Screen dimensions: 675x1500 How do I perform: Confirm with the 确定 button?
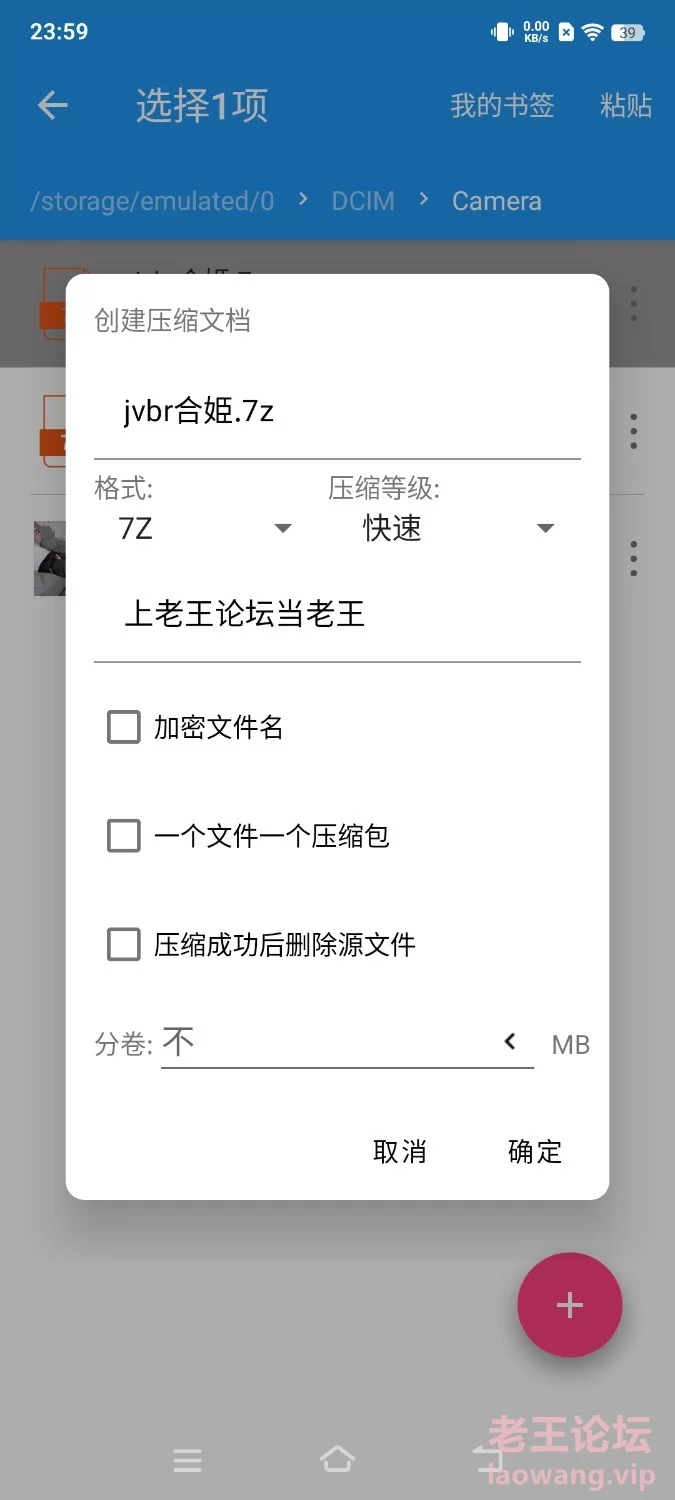click(x=535, y=1151)
